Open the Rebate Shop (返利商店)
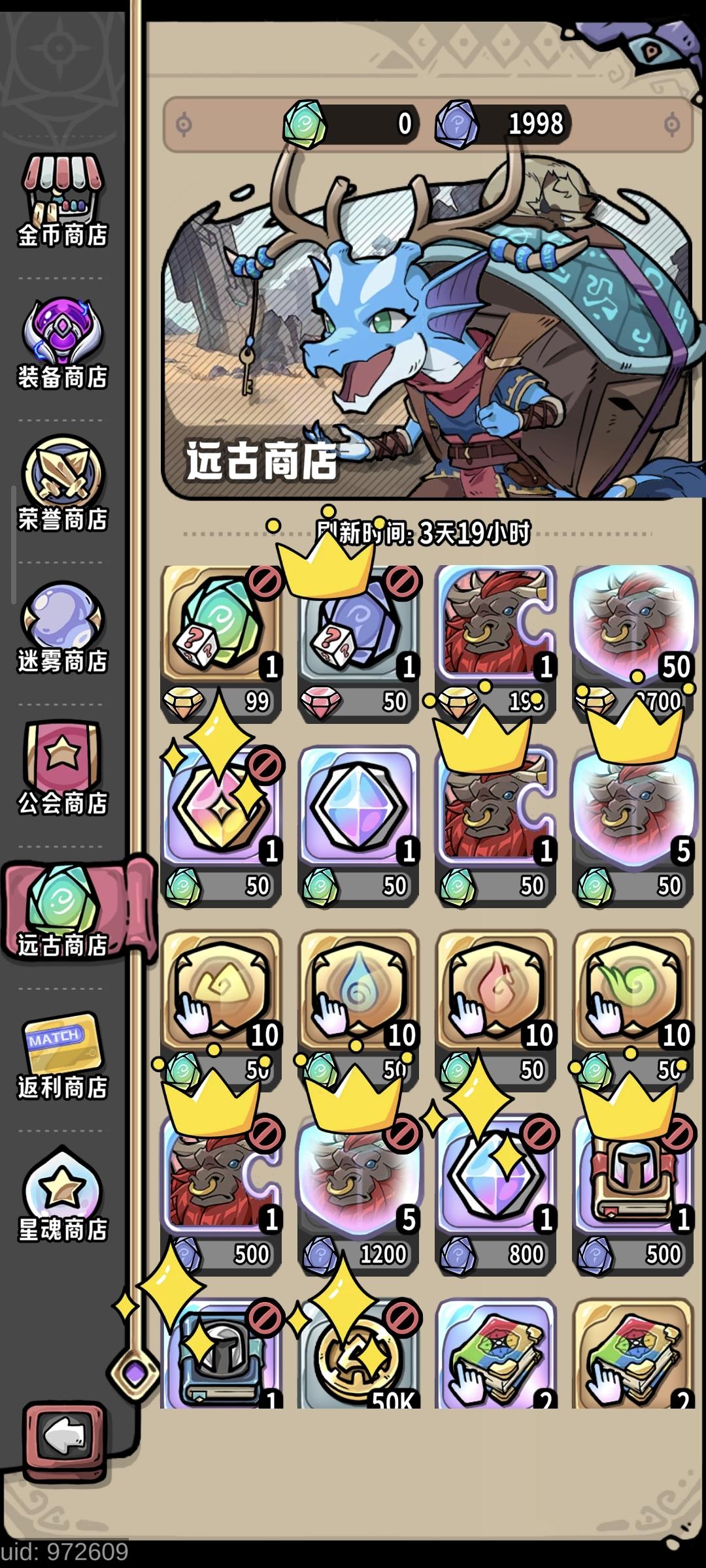706x1568 pixels. click(62, 1052)
